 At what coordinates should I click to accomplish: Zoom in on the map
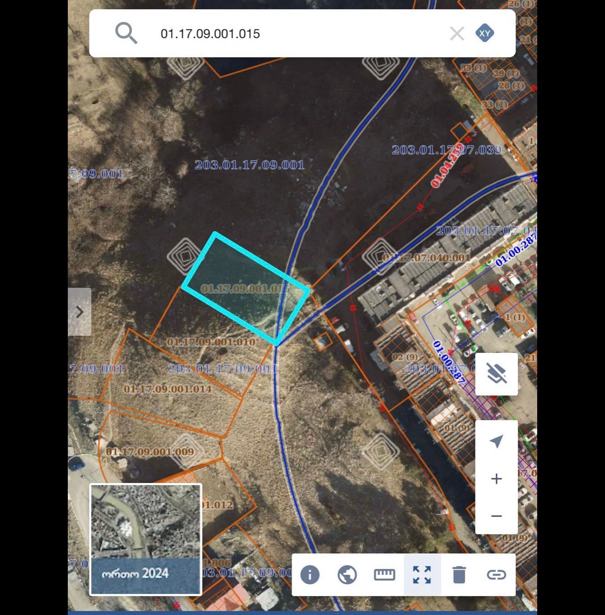click(496, 479)
